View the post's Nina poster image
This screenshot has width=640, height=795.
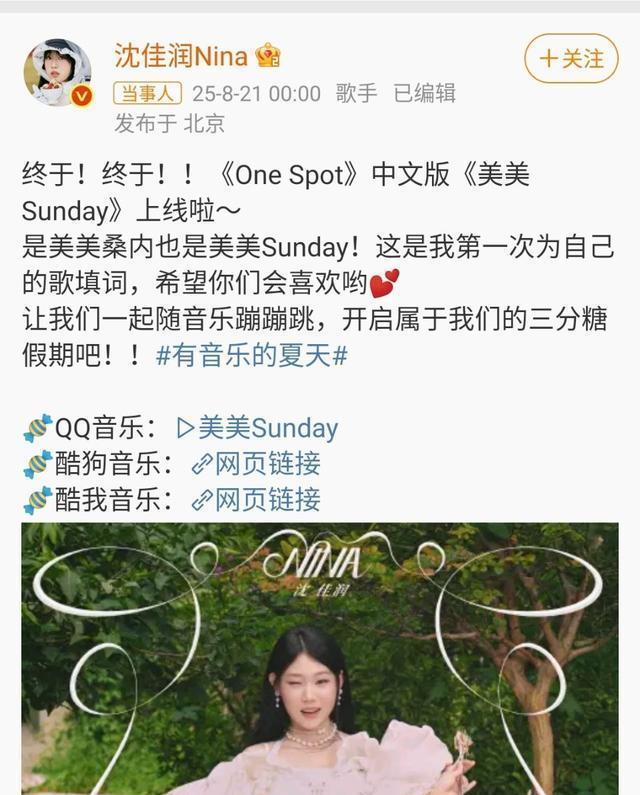click(320, 658)
